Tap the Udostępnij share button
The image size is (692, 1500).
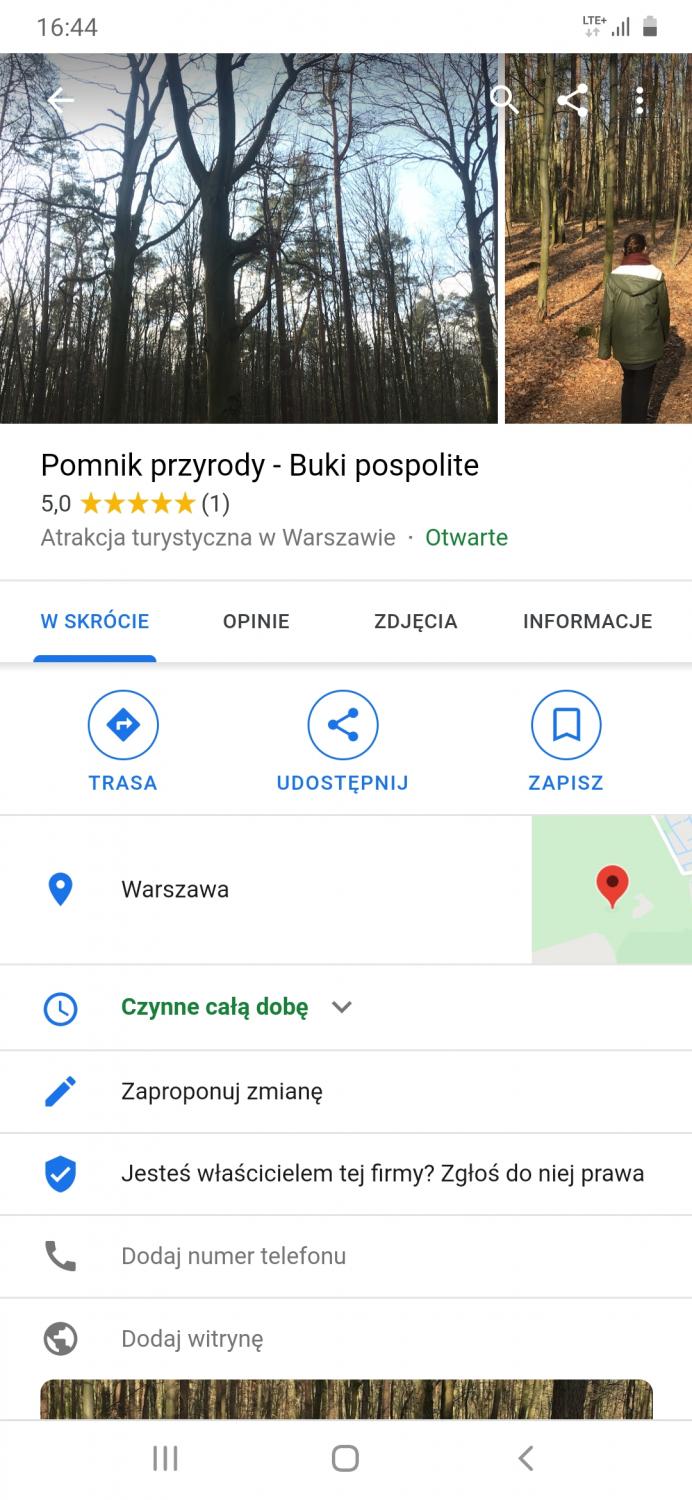[x=342, y=741]
